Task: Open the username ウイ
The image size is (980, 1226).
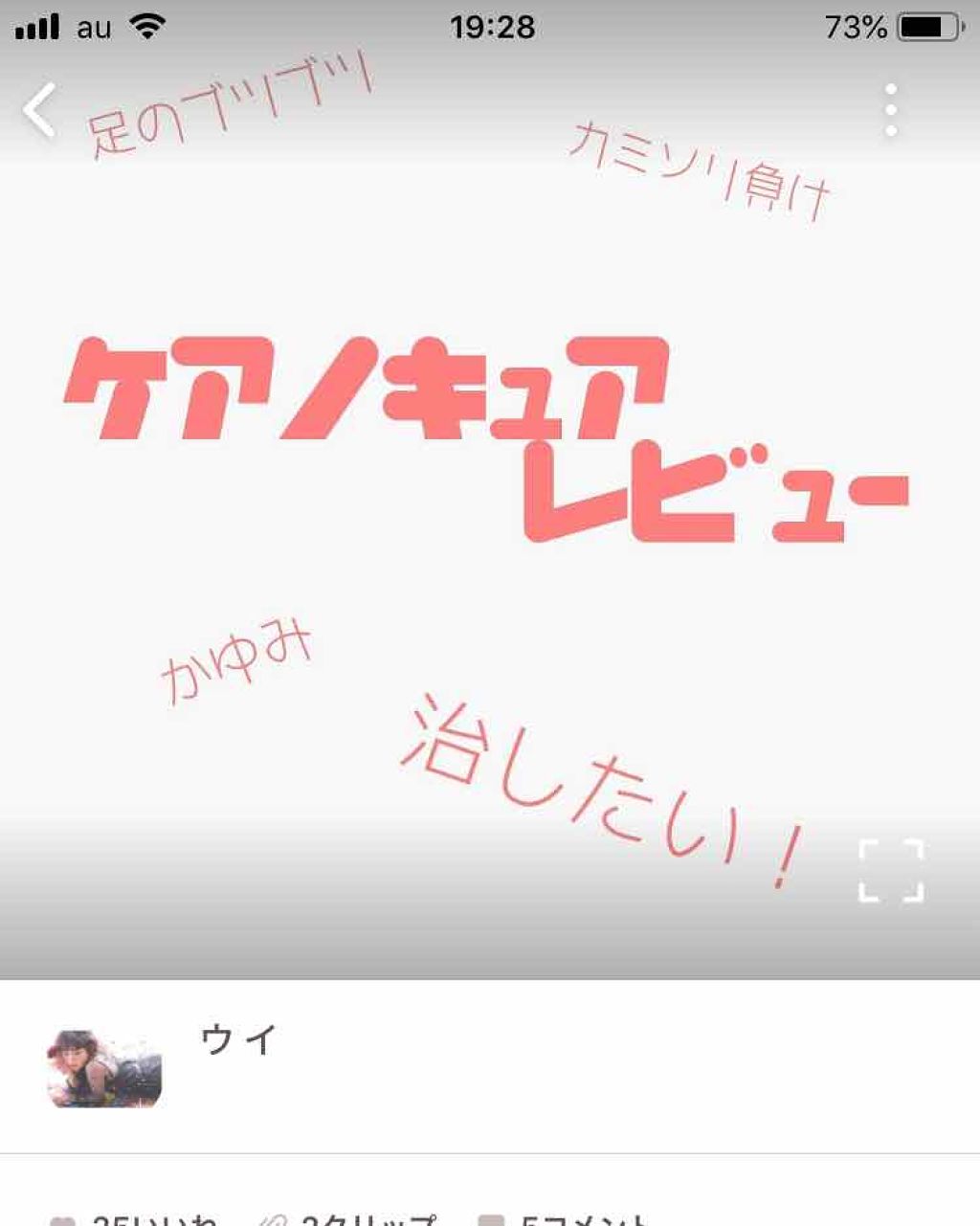Action: pos(238,1039)
